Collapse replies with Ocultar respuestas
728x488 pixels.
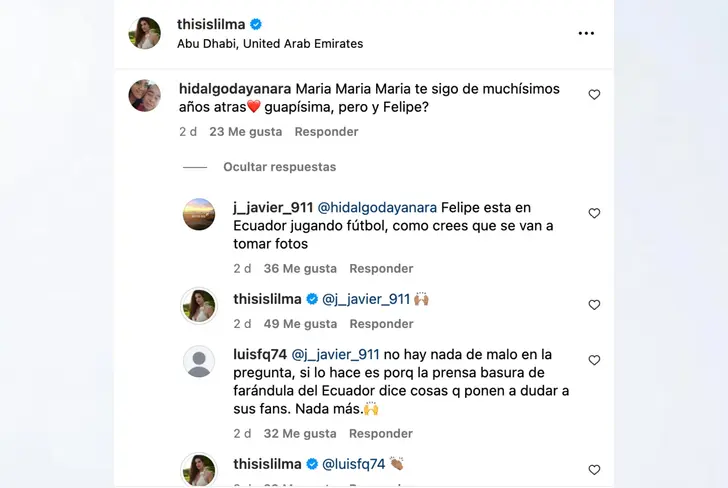pos(279,167)
